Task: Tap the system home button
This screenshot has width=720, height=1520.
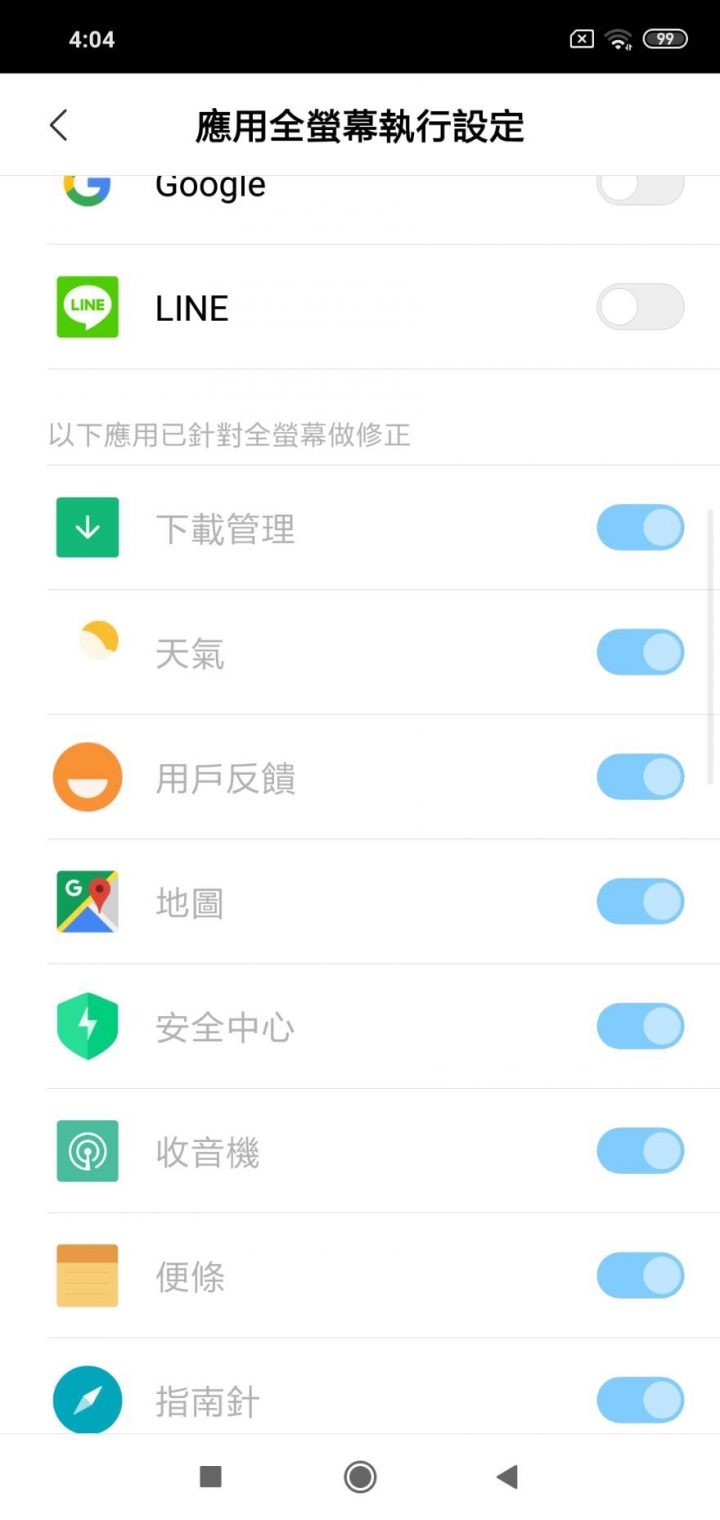Action: click(360, 1476)
